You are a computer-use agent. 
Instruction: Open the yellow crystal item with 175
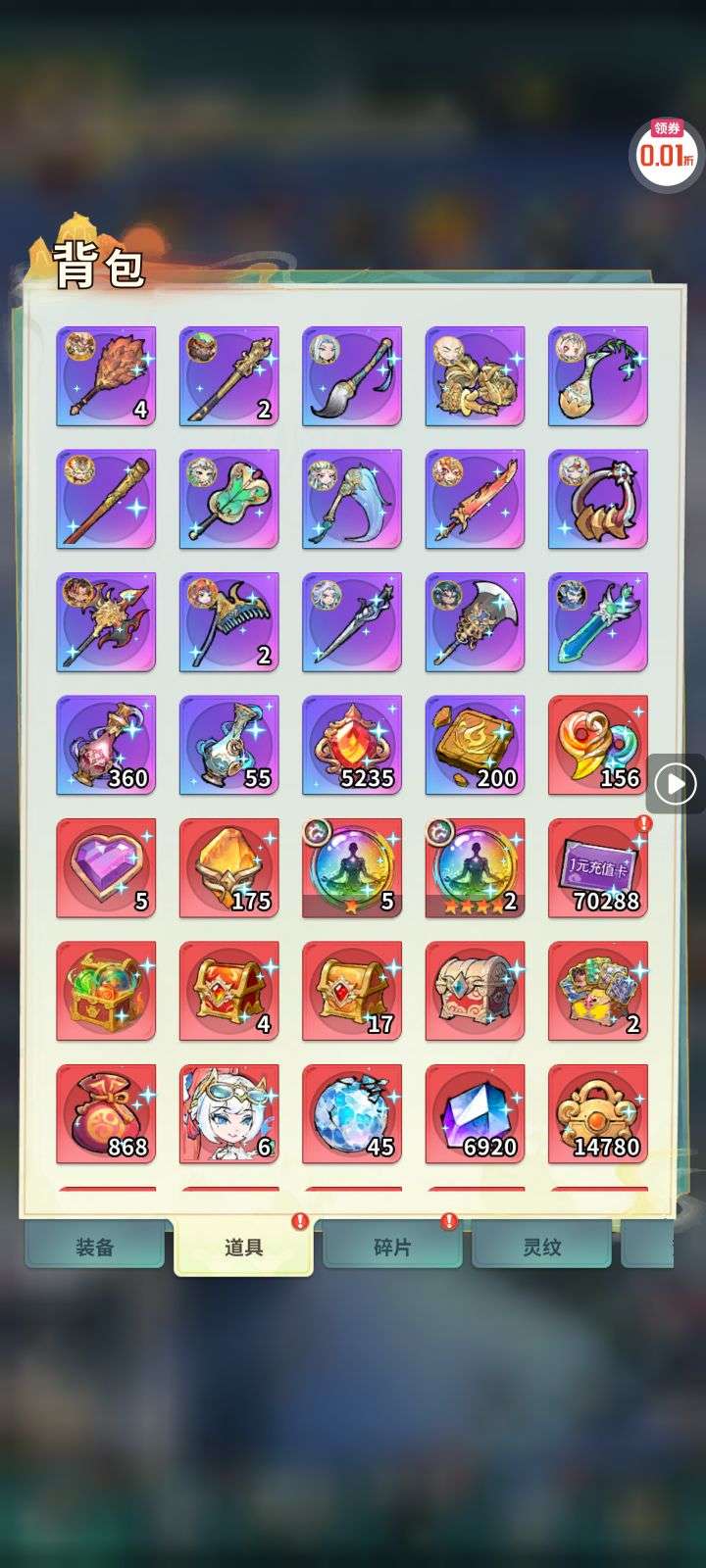228,868
